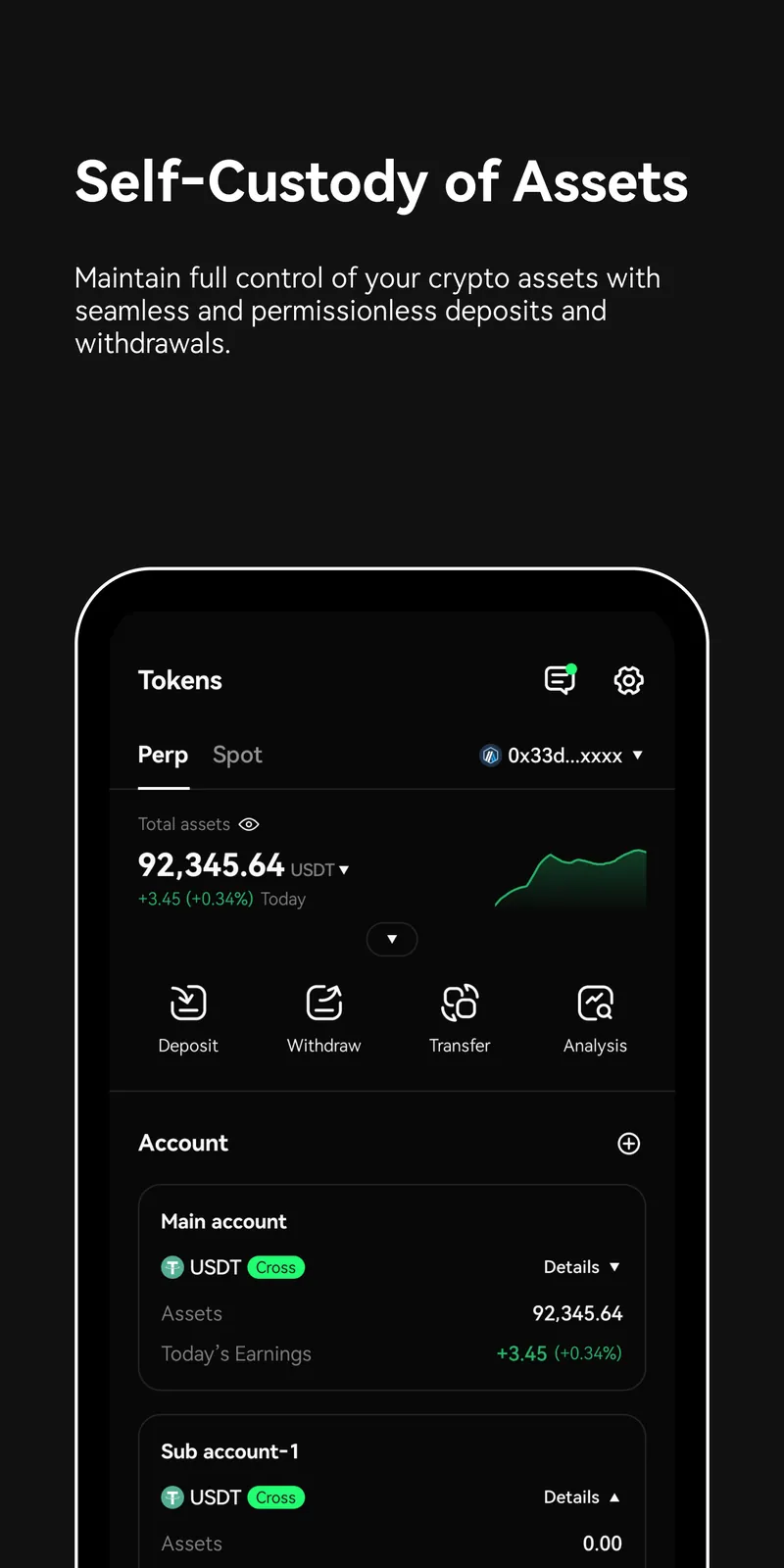Select the Deposit icon

[188, 1002]
